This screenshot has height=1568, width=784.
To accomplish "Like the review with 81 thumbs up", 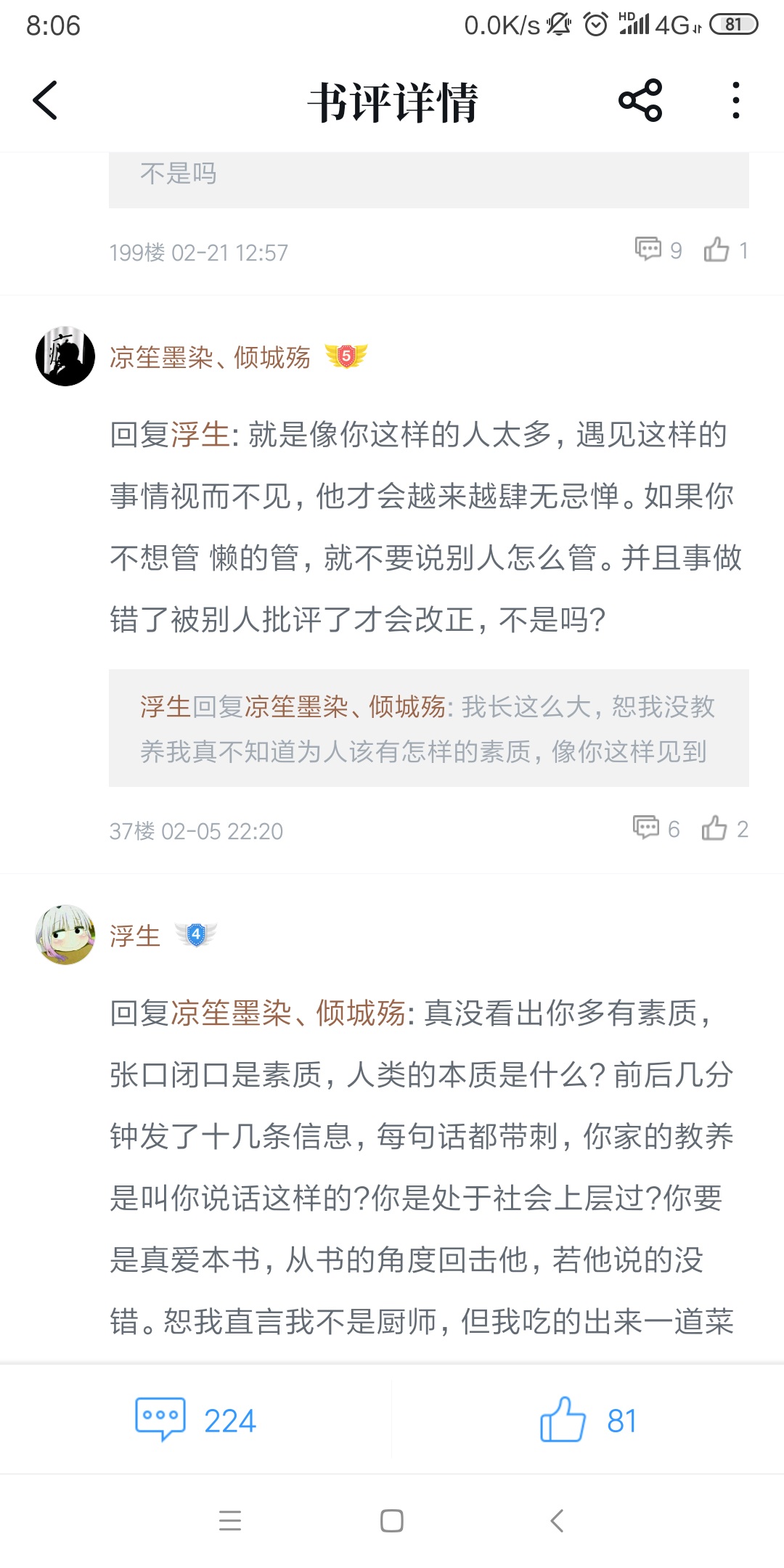I will (588, 1420).
